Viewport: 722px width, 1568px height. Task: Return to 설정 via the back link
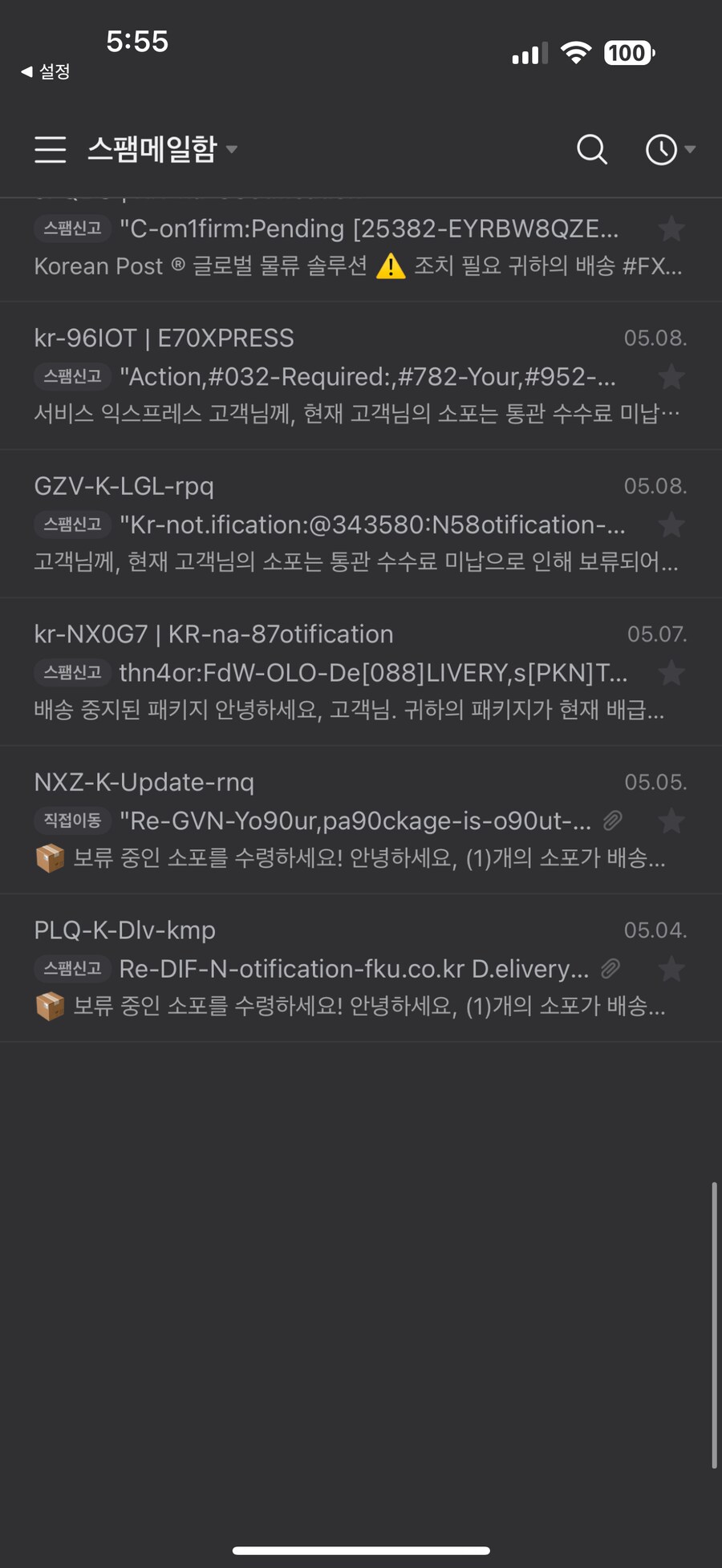46,71
